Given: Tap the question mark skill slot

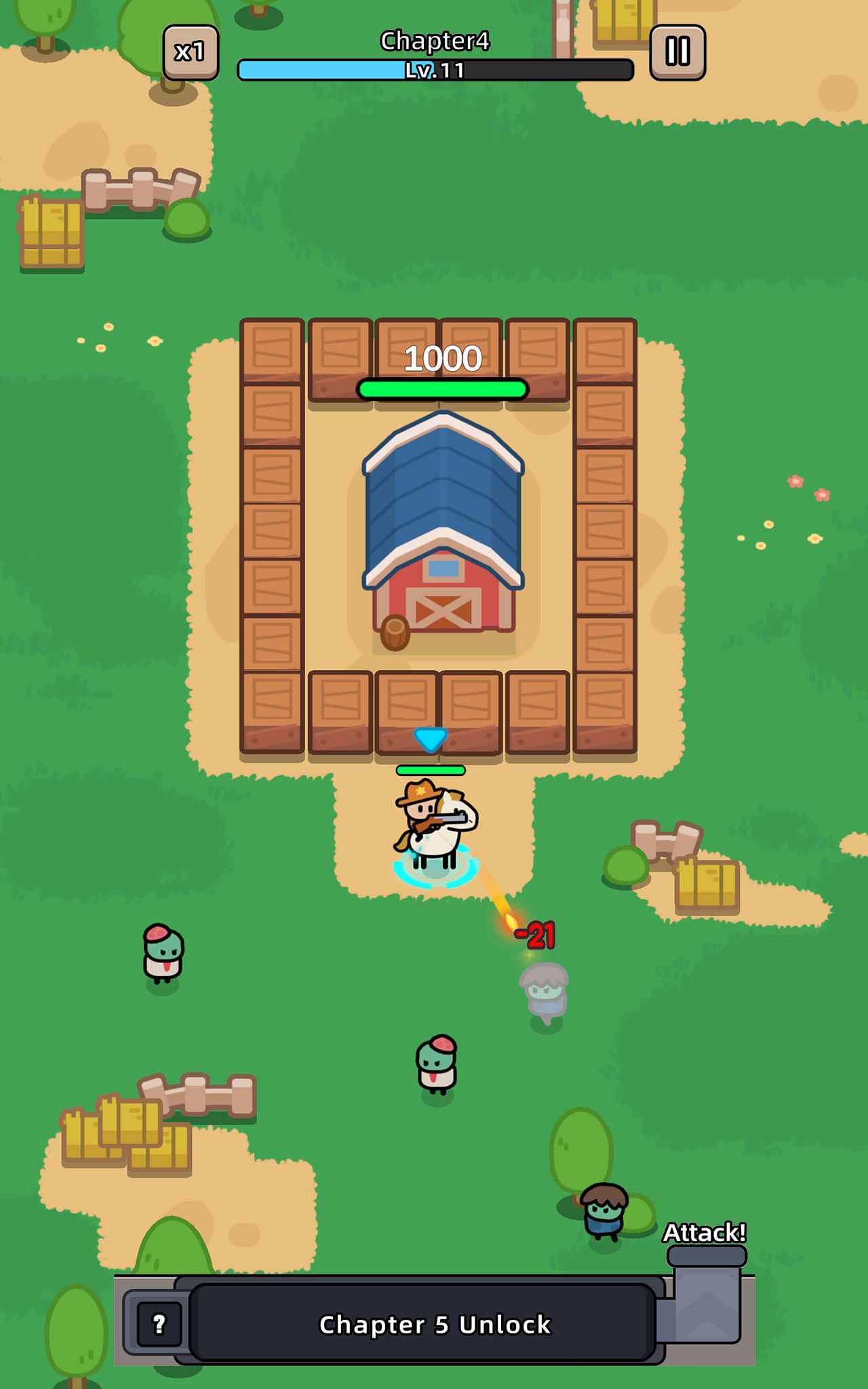Looking at the screenshot, I should 159,1323.
